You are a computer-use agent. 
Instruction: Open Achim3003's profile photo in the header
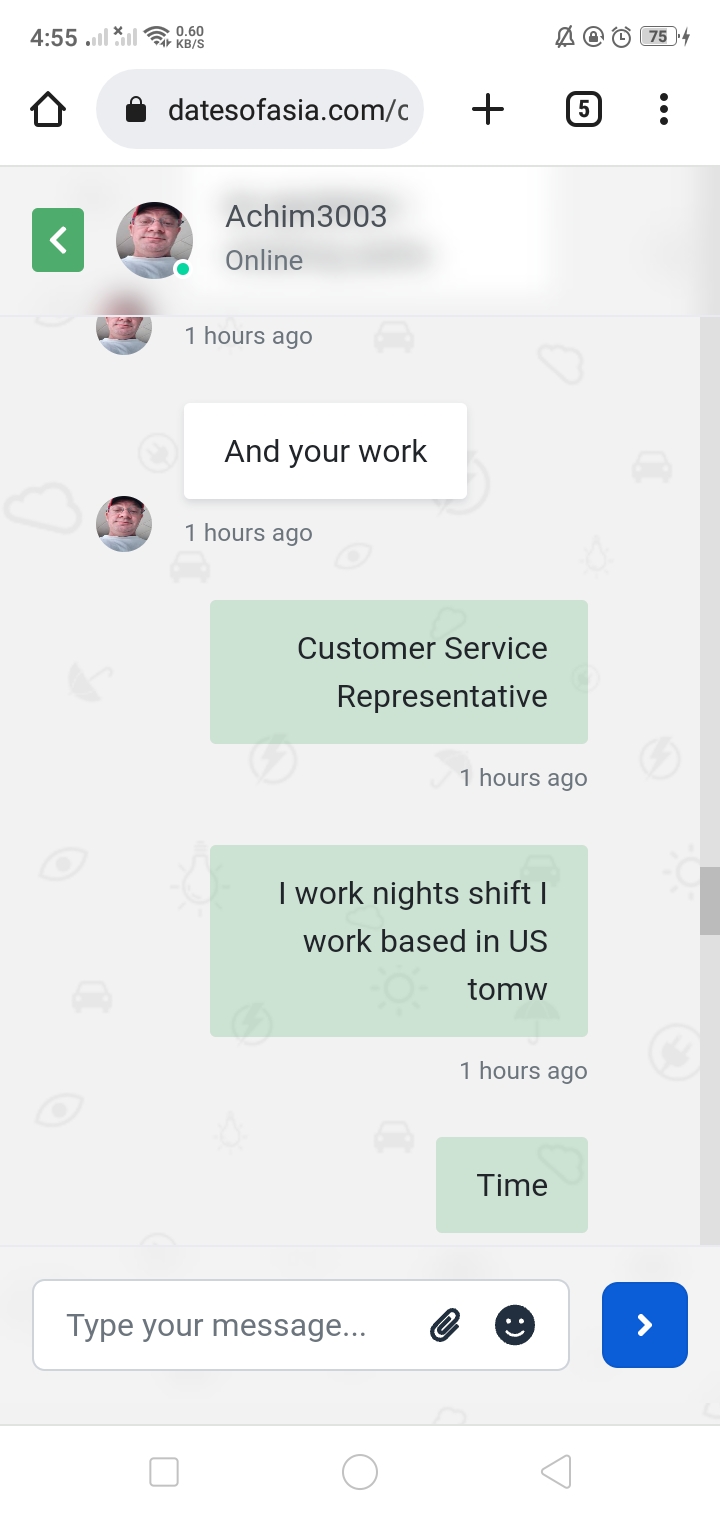(x=154, y=240)
